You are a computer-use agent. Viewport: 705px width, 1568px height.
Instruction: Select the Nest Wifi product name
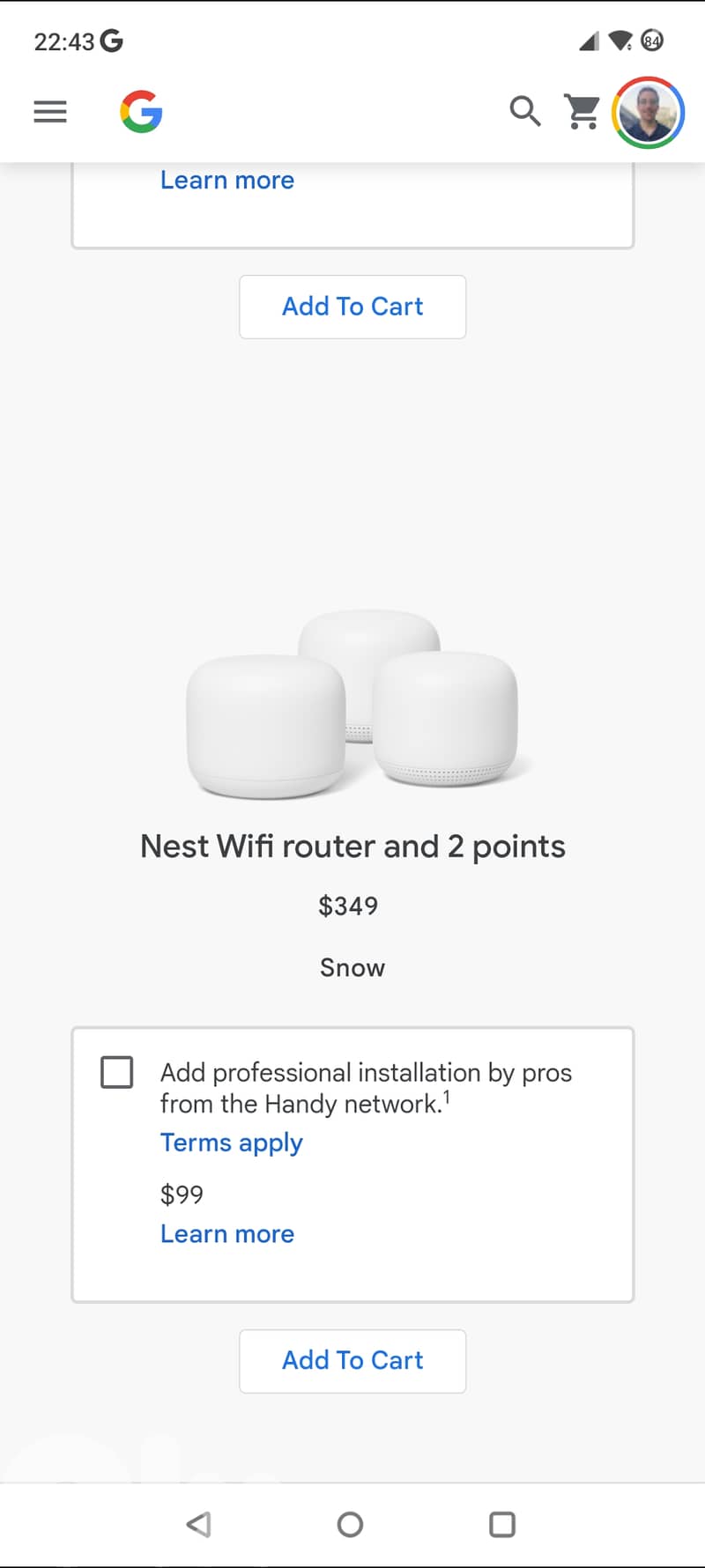coord(352,846)
